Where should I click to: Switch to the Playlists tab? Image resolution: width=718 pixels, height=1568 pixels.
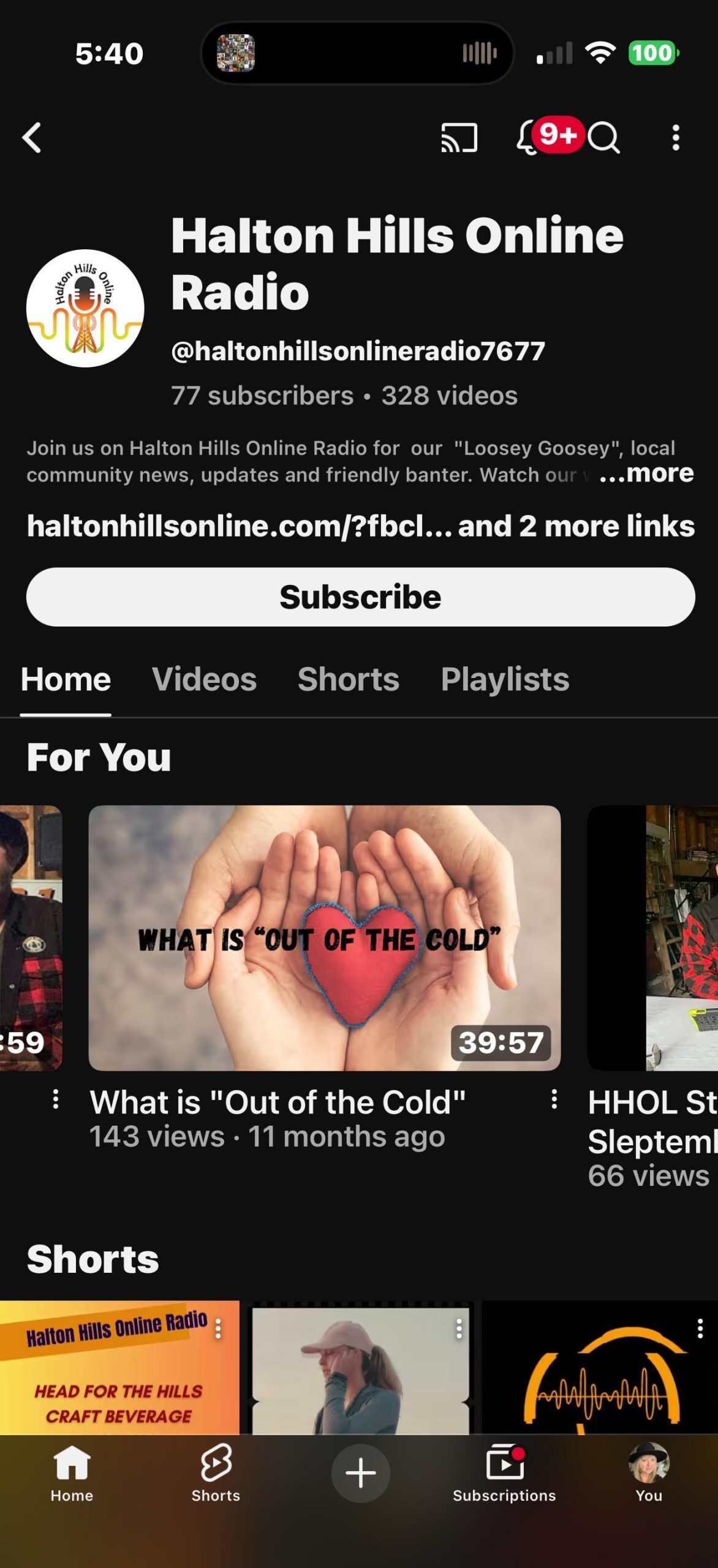pos(505,679)
